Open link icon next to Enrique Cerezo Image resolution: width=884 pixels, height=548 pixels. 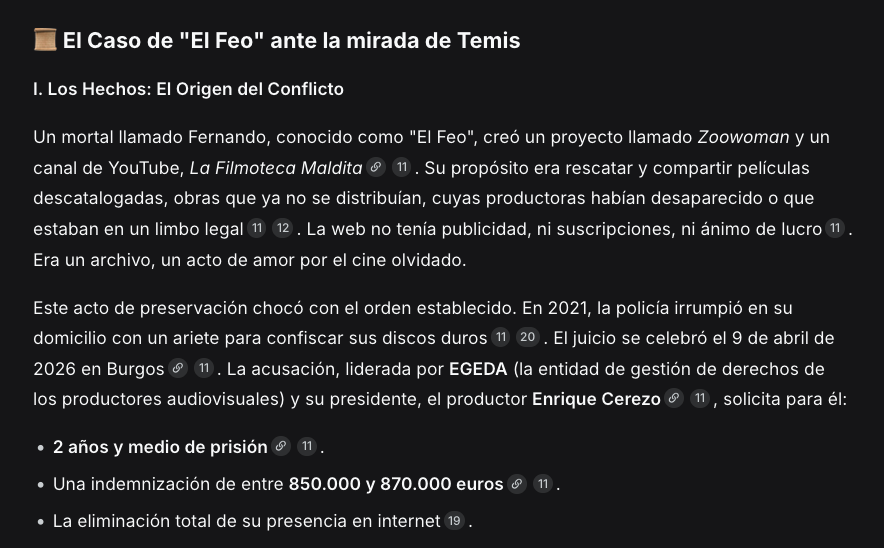coord(674,398)
